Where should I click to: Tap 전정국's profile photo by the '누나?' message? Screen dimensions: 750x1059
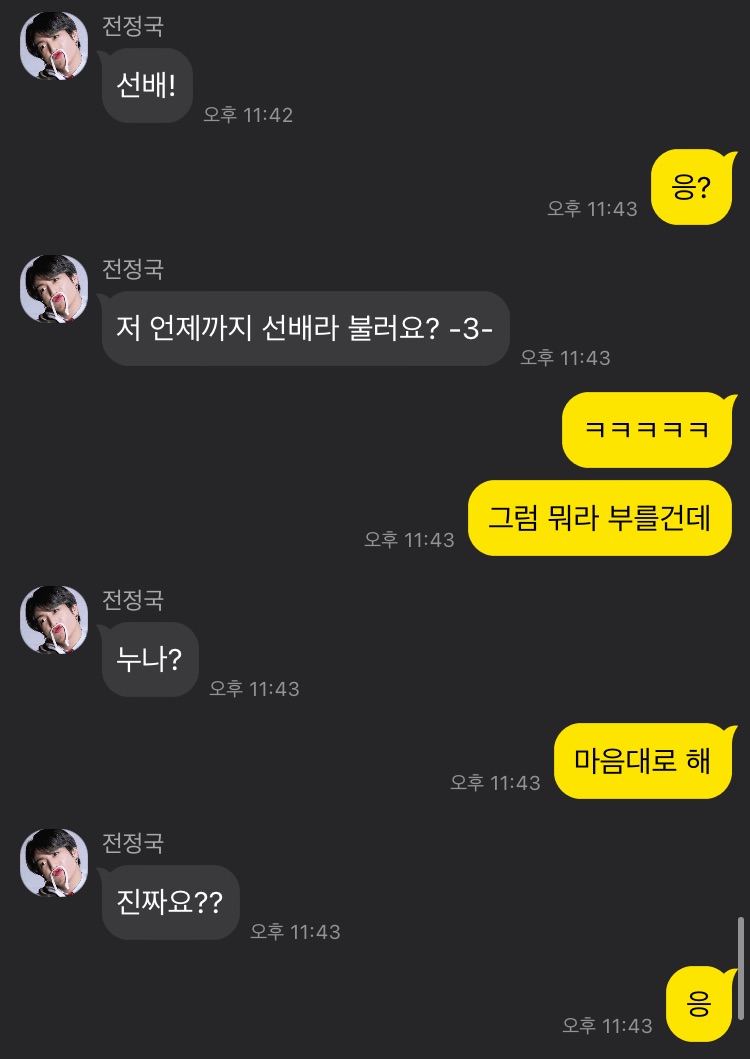click(54, 620)
